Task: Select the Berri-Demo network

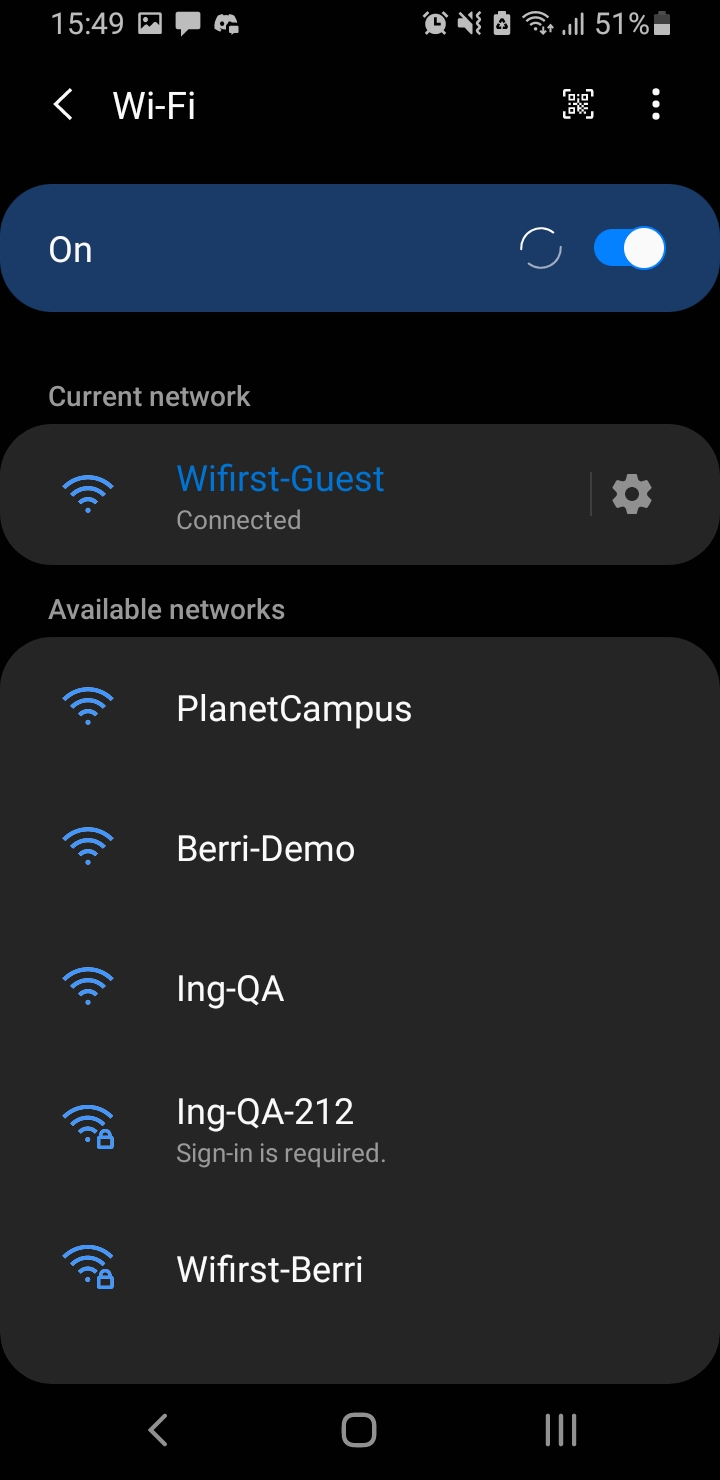Action: point(360,848)
